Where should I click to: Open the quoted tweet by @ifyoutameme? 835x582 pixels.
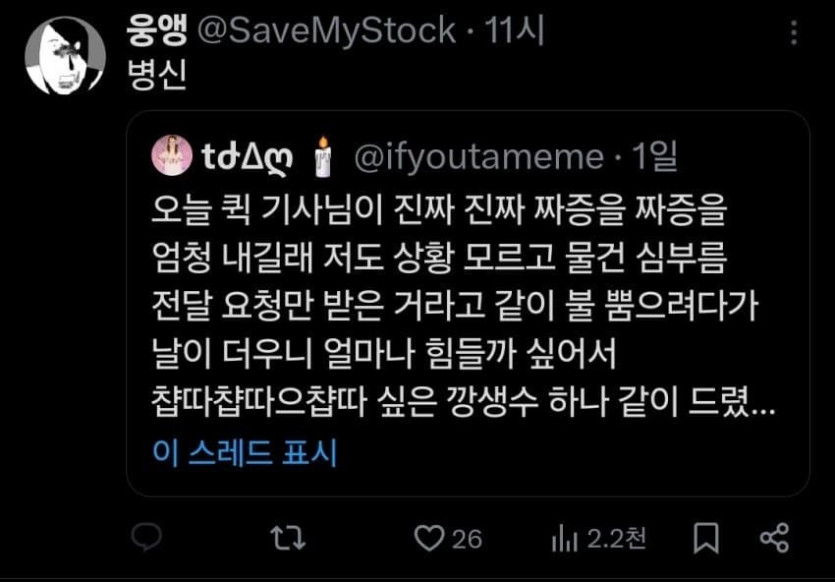(x=467, y=300)
